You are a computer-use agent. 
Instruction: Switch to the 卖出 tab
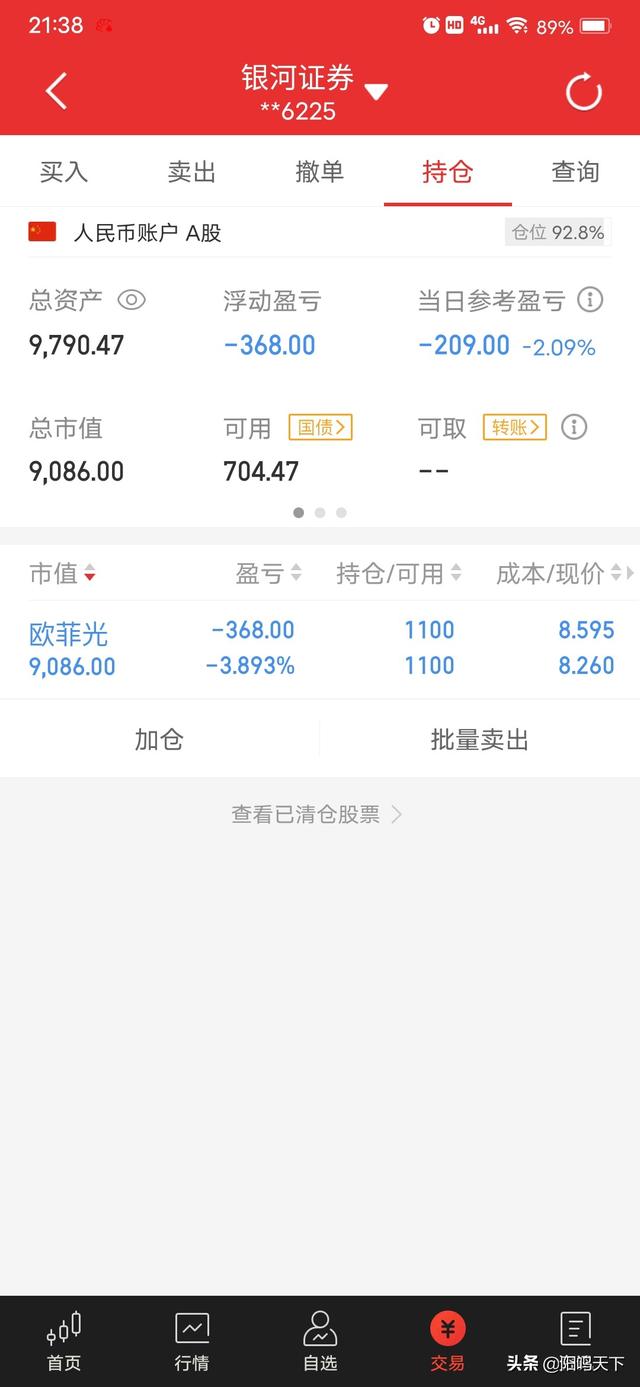click(x=192, y=171)
